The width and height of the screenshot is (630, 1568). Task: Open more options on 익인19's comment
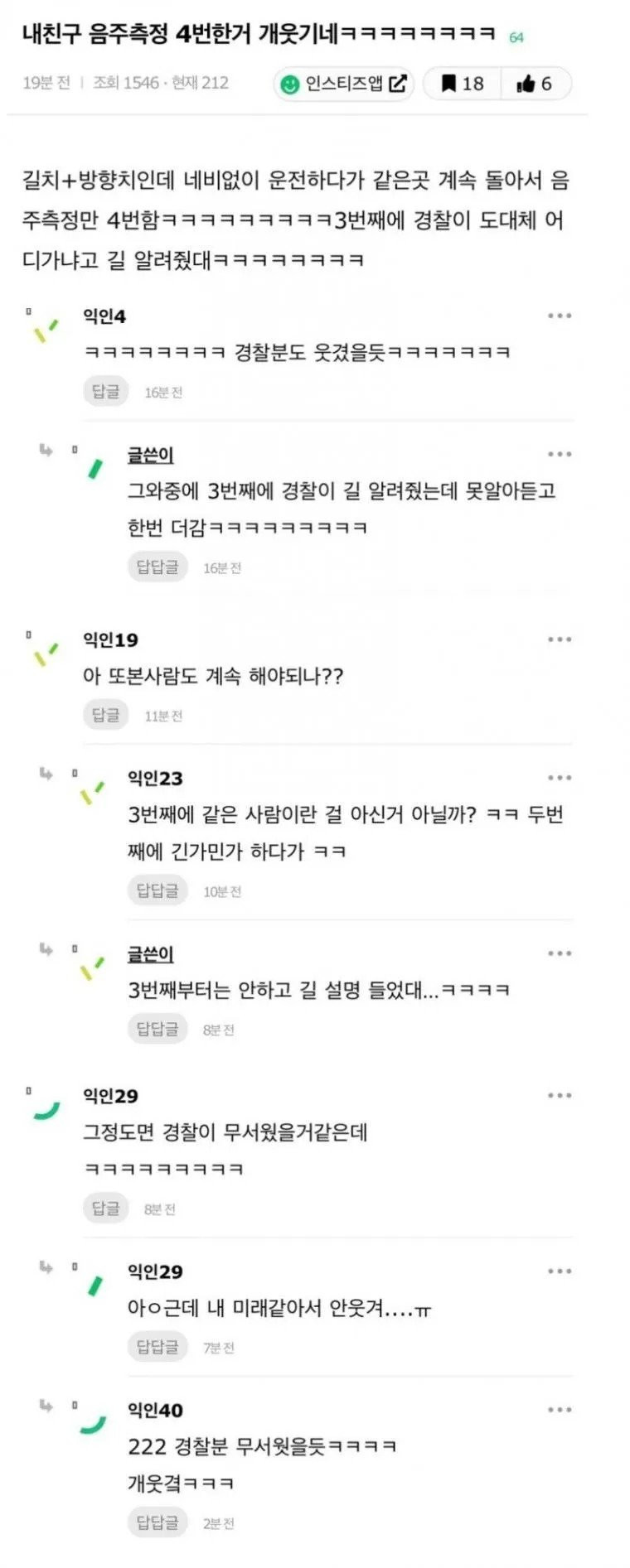560,639
